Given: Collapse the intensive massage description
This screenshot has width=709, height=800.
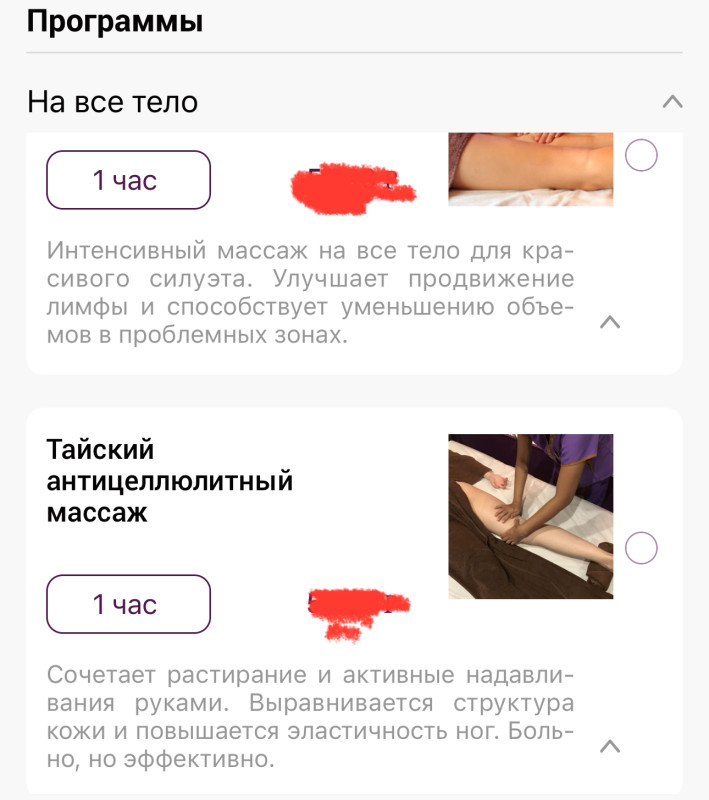Looking at the screenshot, I should tap(610, 322).
